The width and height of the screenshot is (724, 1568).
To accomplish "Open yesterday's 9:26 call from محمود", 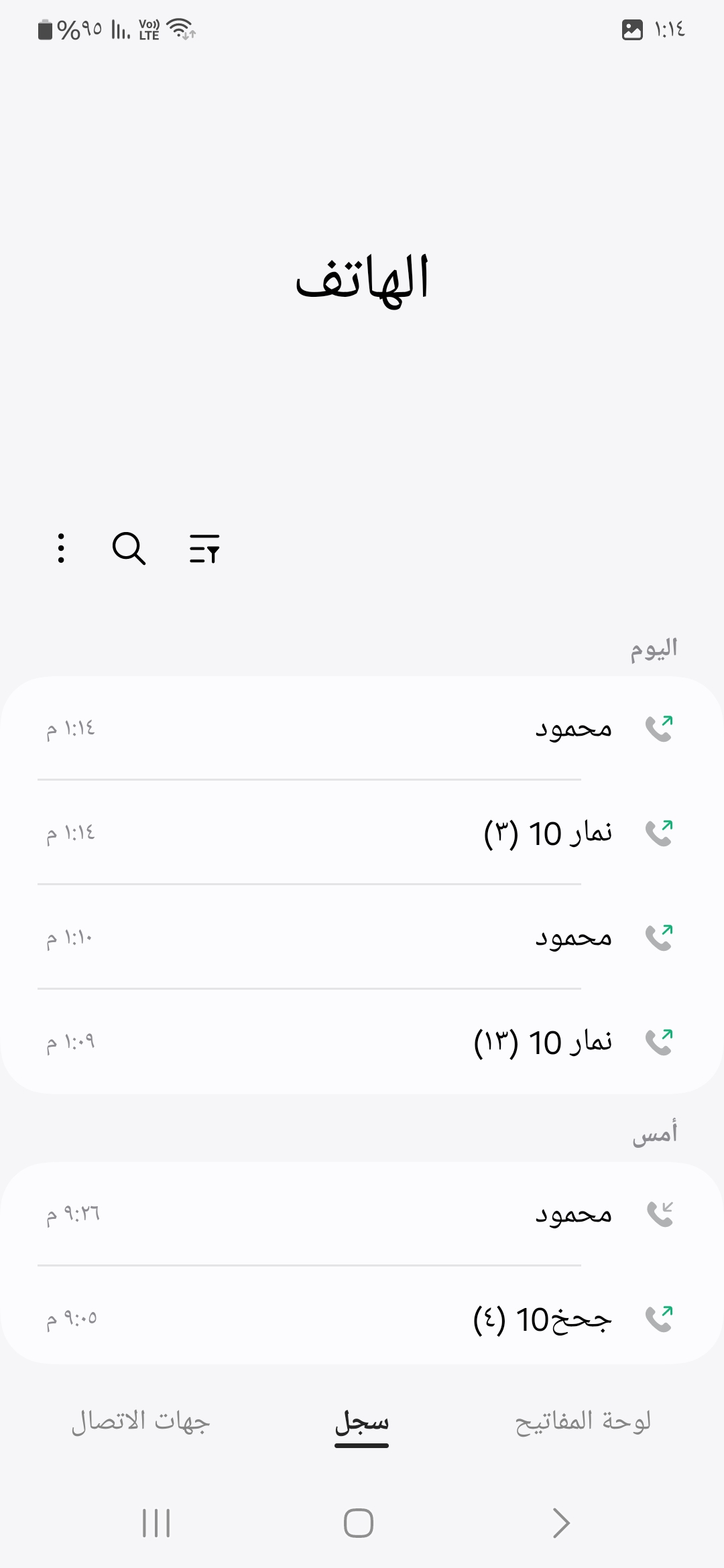I will click(x=362, y=1214).
